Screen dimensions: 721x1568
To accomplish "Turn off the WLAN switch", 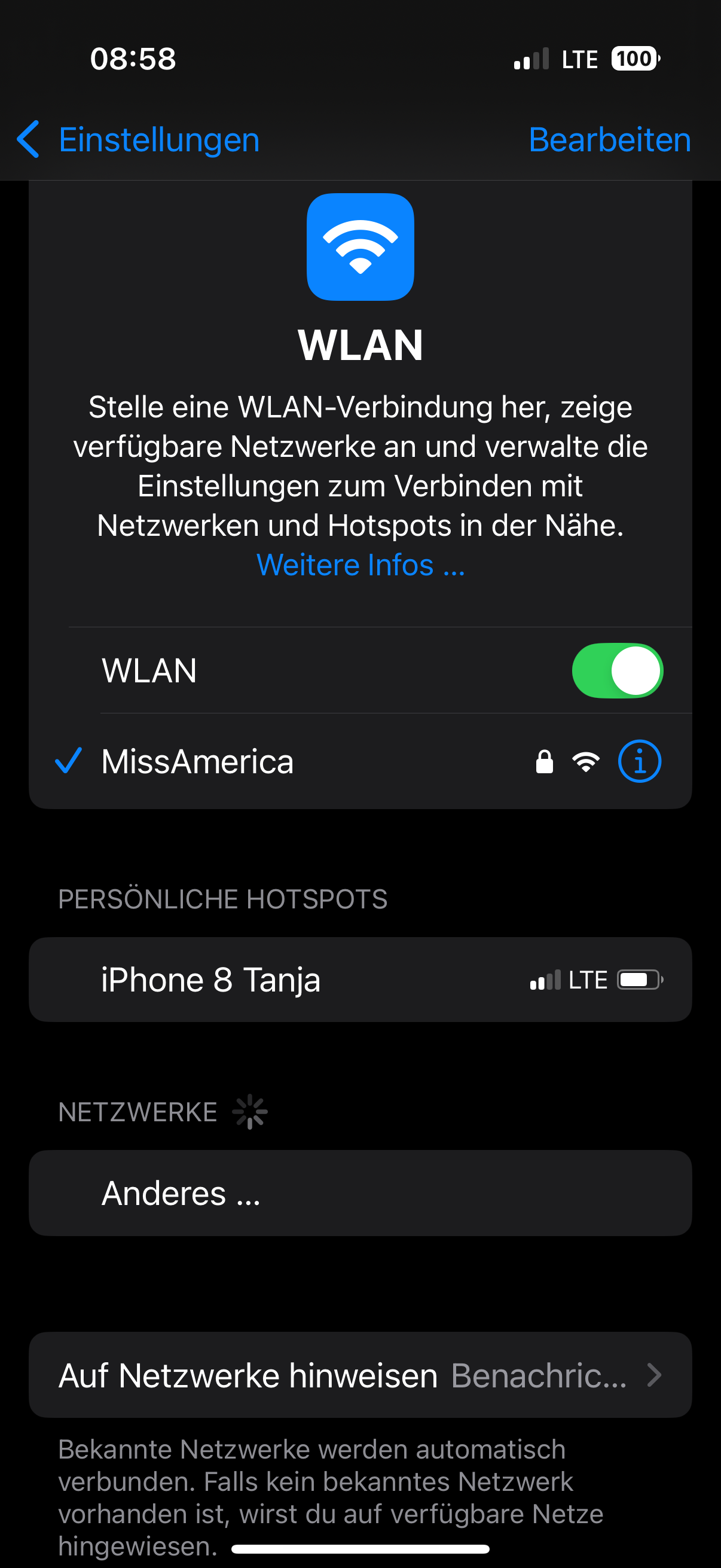I will pyautogui.click(x=616, y=670).
